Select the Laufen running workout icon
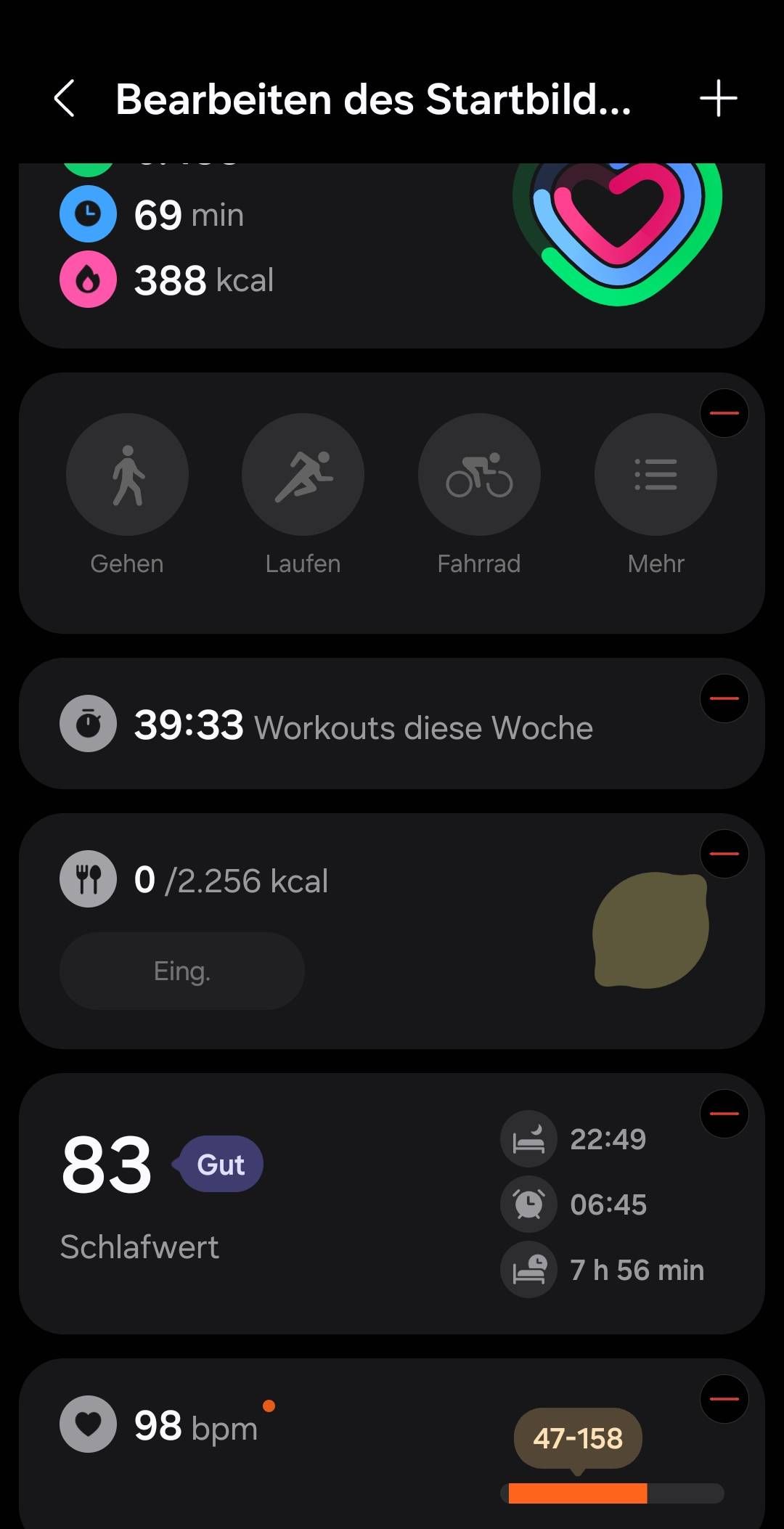The height and width of the screenshot is (1529, 784). click(x=303, y=473)
